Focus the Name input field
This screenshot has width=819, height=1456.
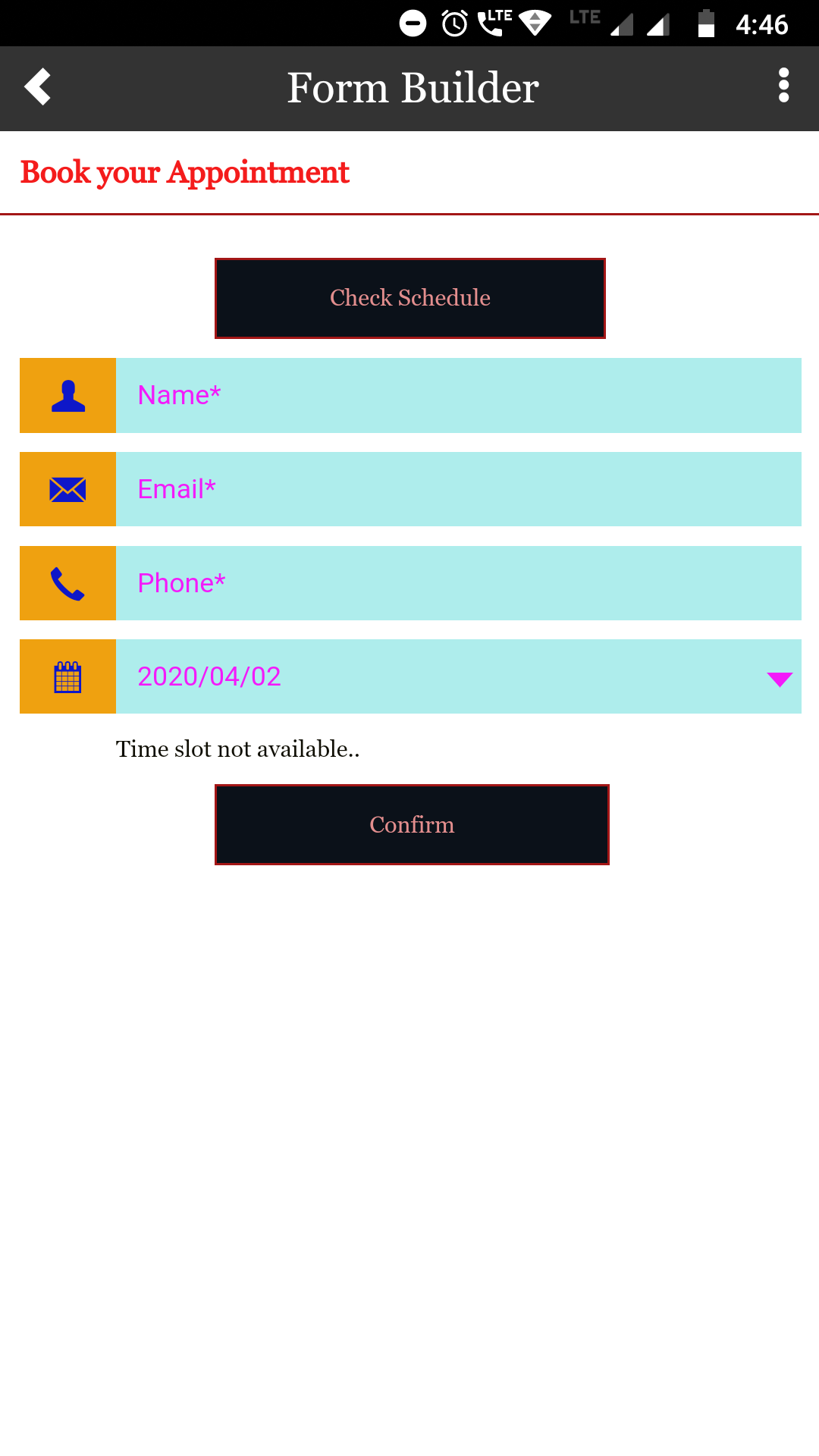tap(458, 395)
